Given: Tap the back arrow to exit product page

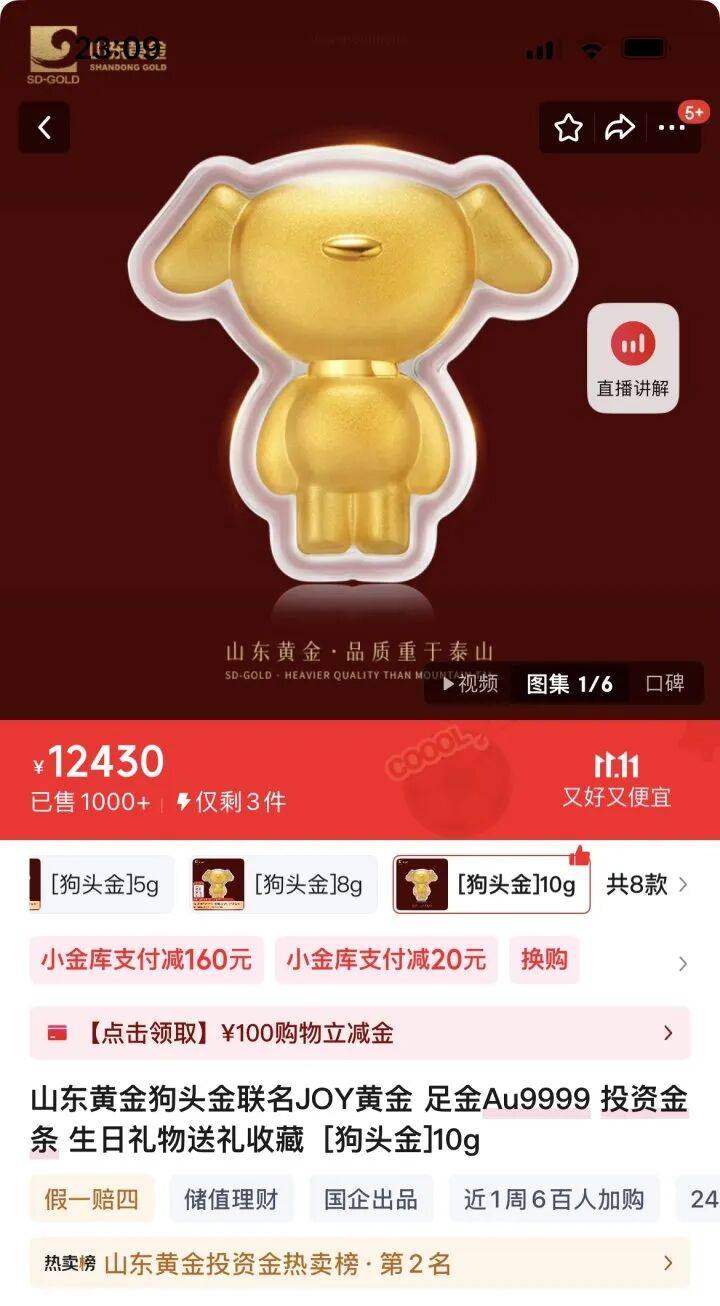Looking at the screenshot, I should pos(44,128).
